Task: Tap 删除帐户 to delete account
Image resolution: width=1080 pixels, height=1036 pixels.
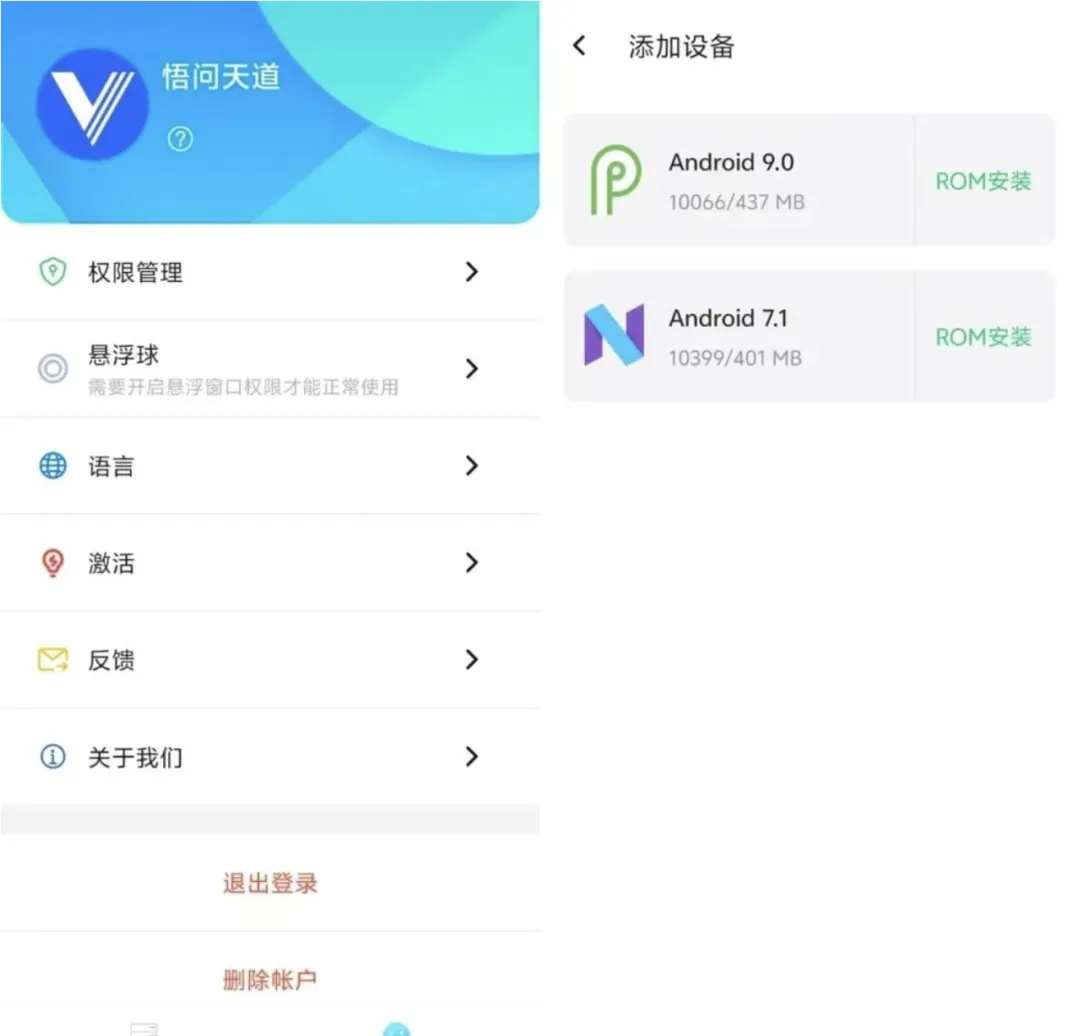Action: click(270, 979)
